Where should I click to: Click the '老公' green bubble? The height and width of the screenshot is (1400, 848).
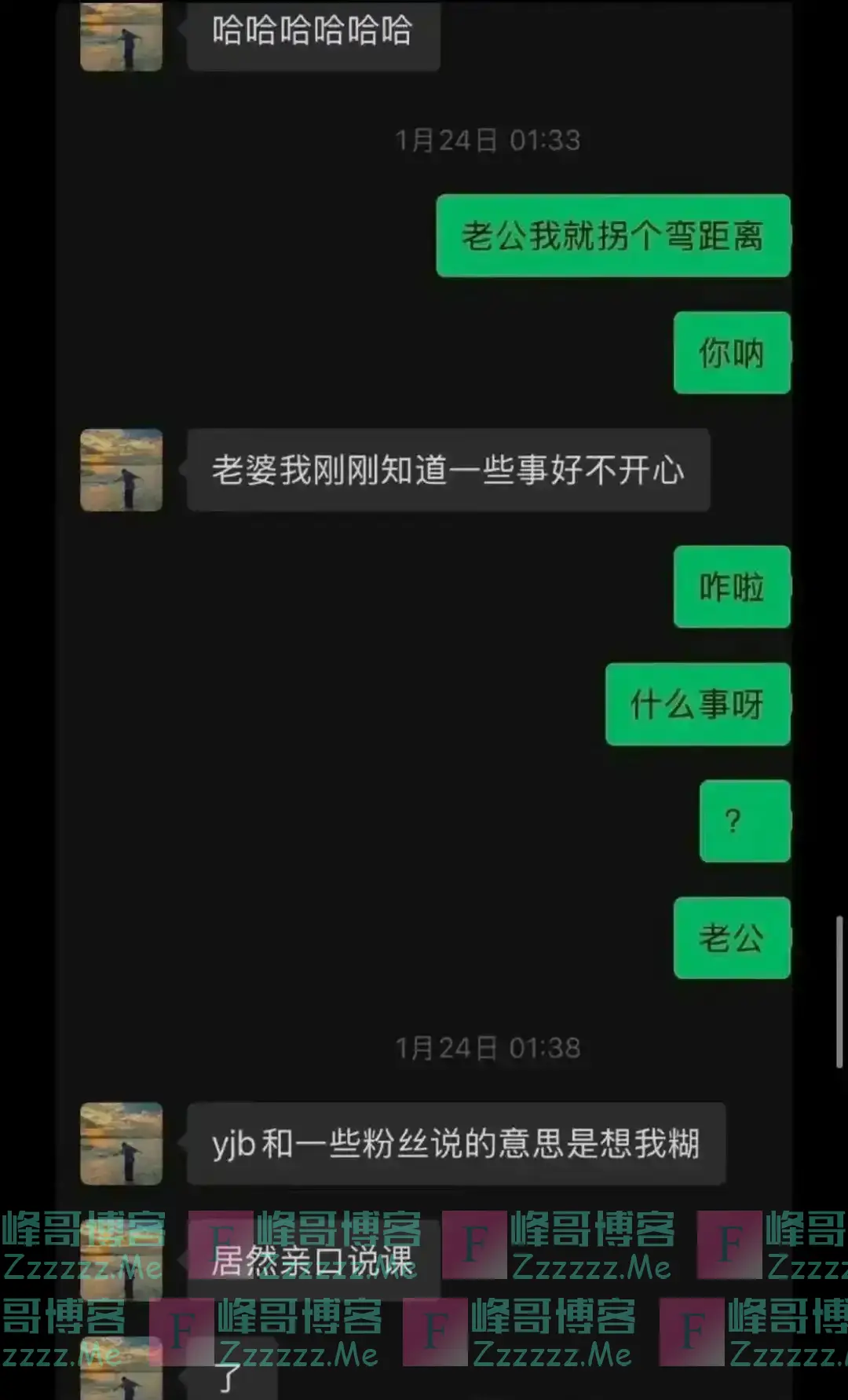(x=731, y=936)
